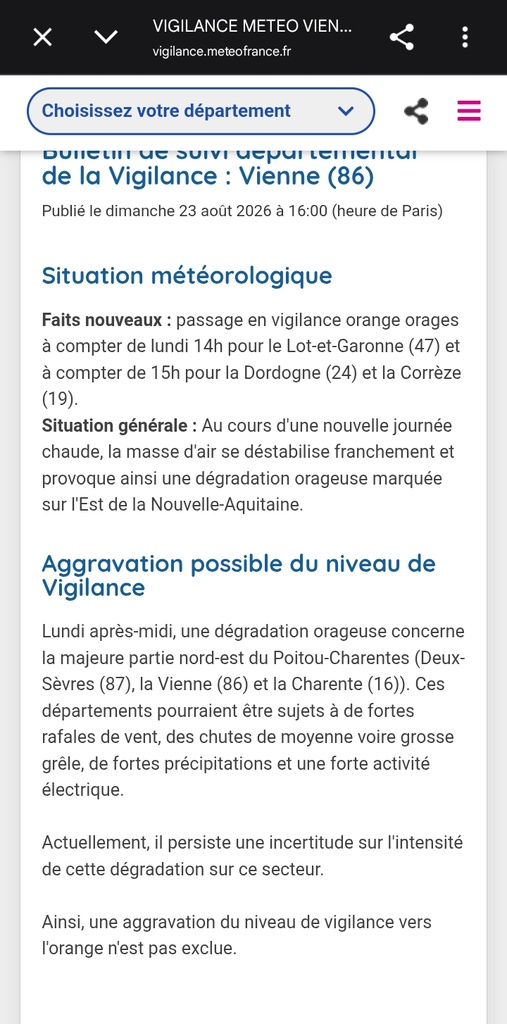This screenshot has width=507, height=1024.
Task: Share the page from the browser toolbar
Action: click(x=402, y=37)
